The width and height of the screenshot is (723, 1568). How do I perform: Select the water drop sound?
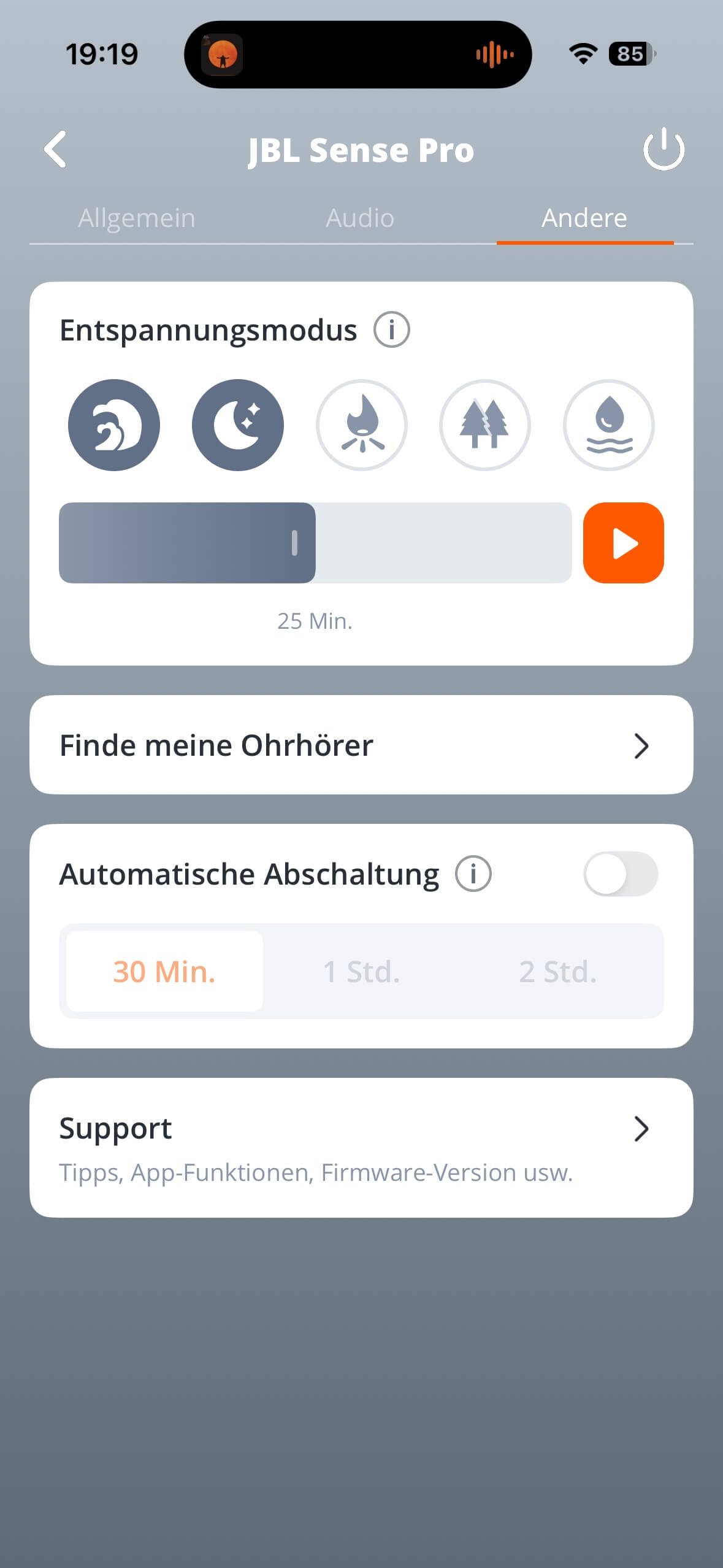(609, 425)
